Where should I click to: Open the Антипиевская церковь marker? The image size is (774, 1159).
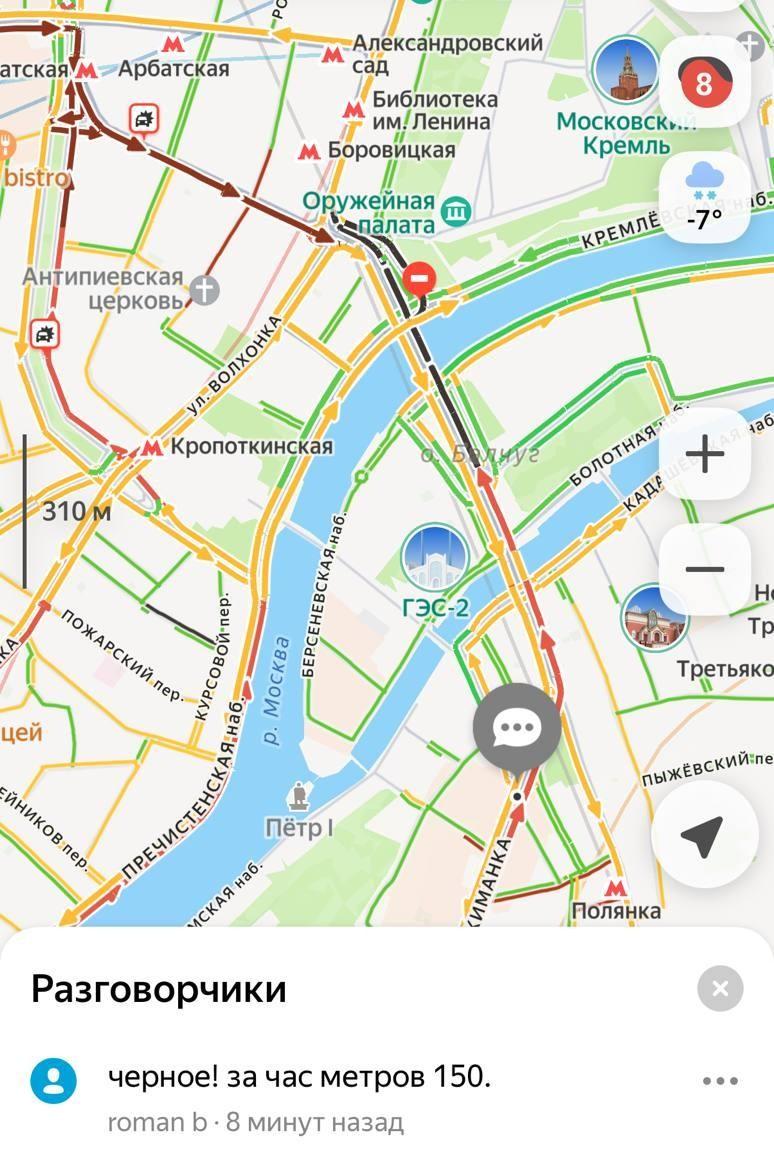click(x=205, y=290)
